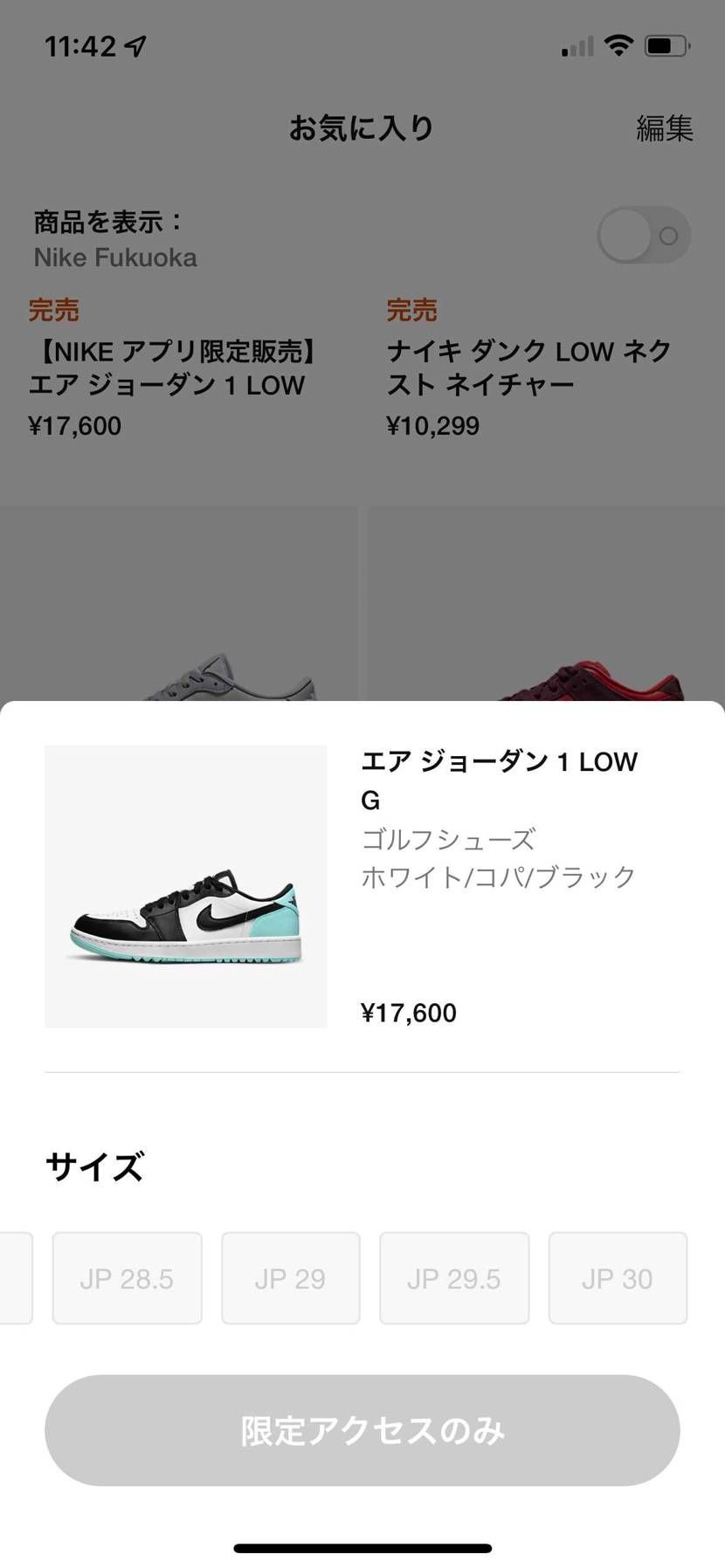The width and height of the screenshot is (725, 1568).
Task: Tap the Wi-Fi status icon
Action: pyautogui.click(x=620, y=45)
